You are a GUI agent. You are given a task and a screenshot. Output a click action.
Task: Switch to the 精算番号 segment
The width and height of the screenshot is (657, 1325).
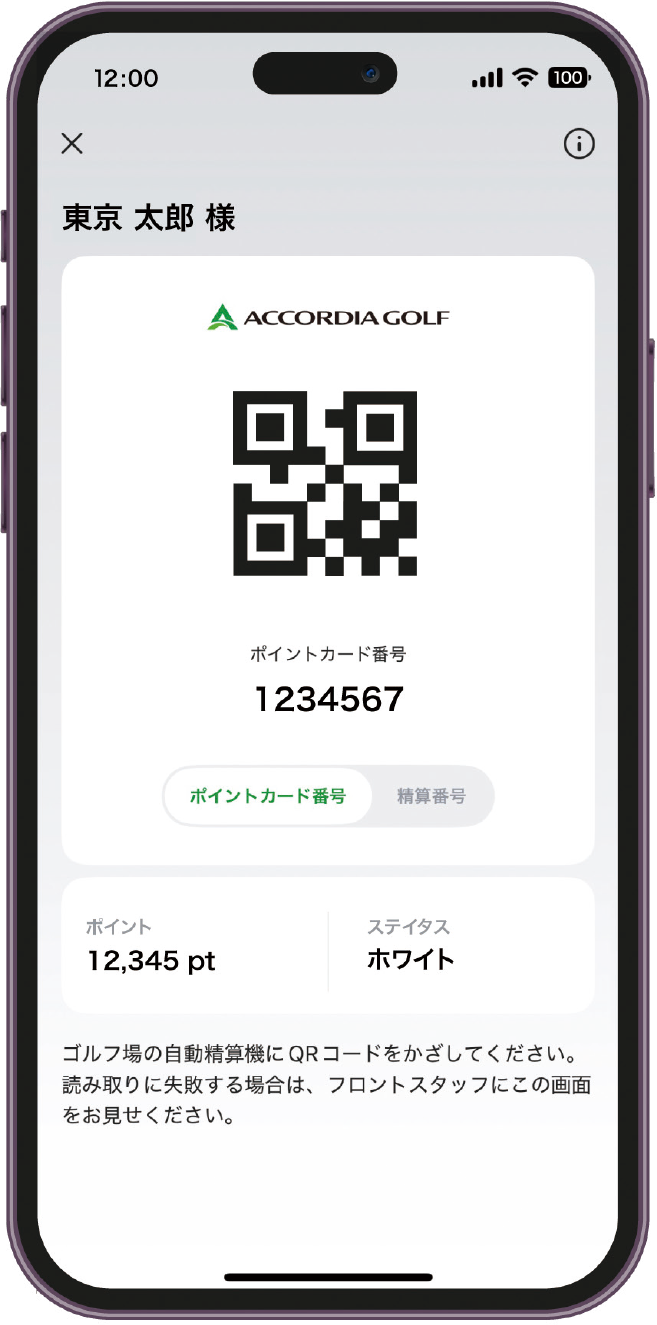click(x=431, y=796)
